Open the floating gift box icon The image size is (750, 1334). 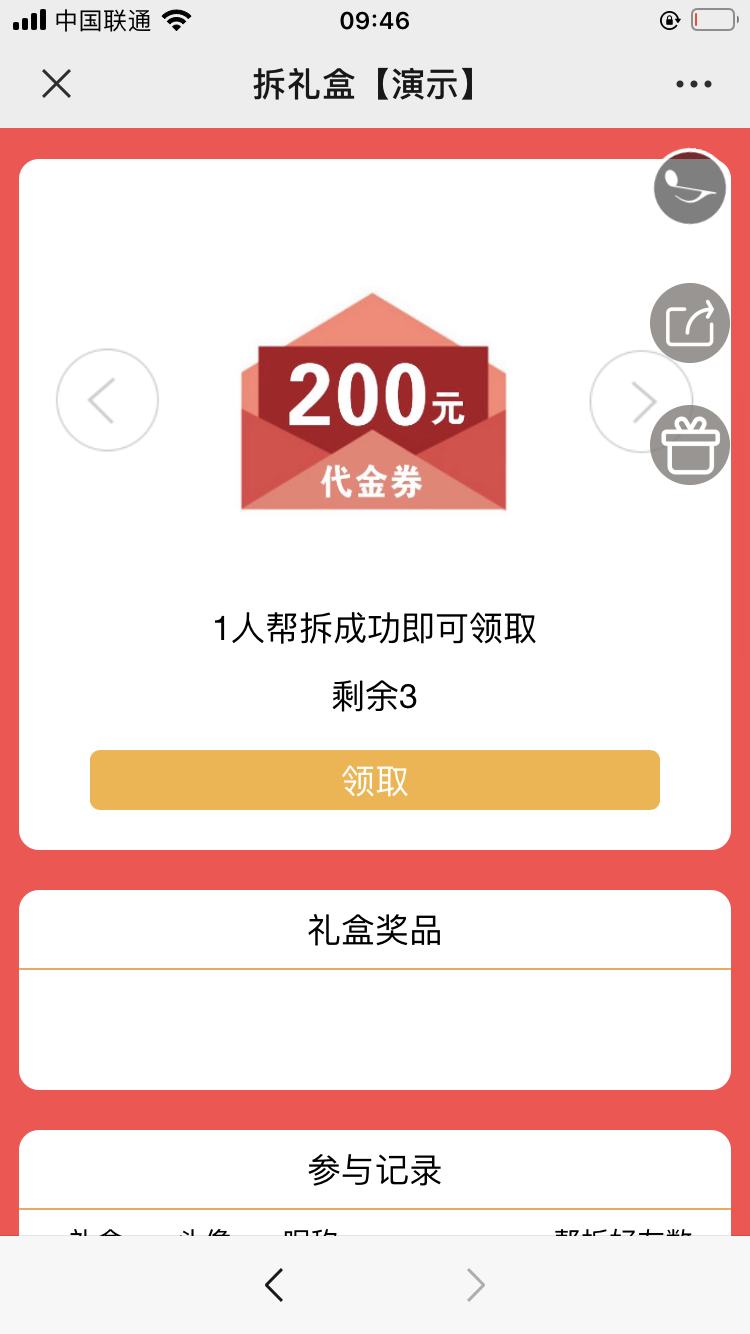(690, 445)
